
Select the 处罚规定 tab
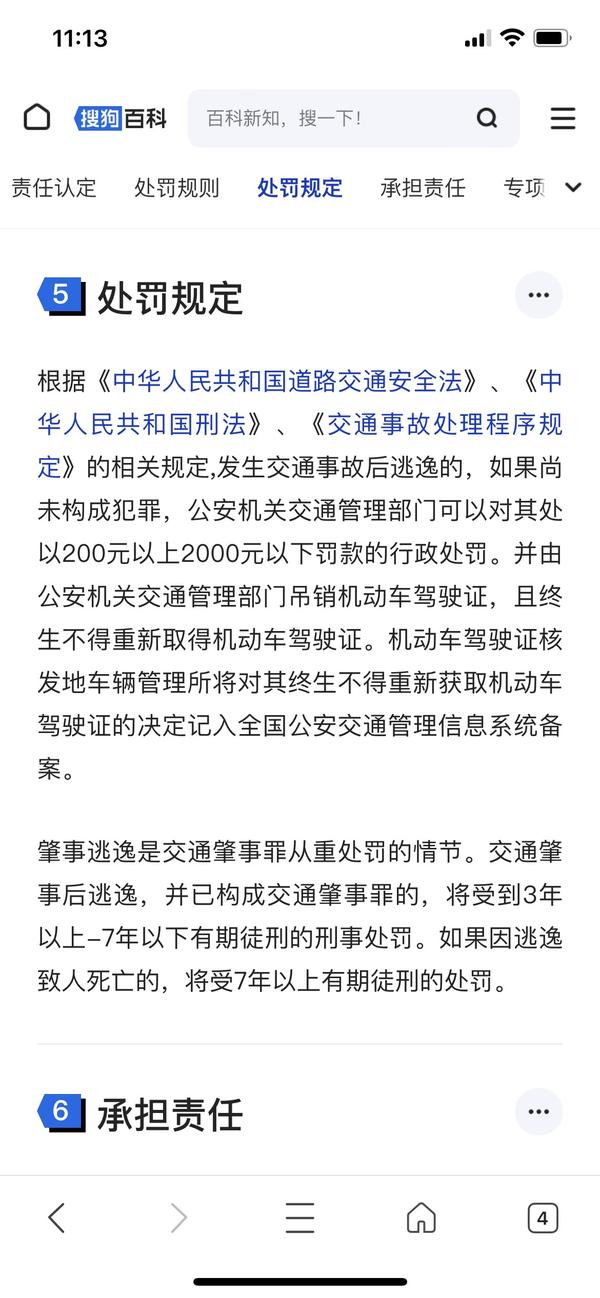tap(300, 188)
